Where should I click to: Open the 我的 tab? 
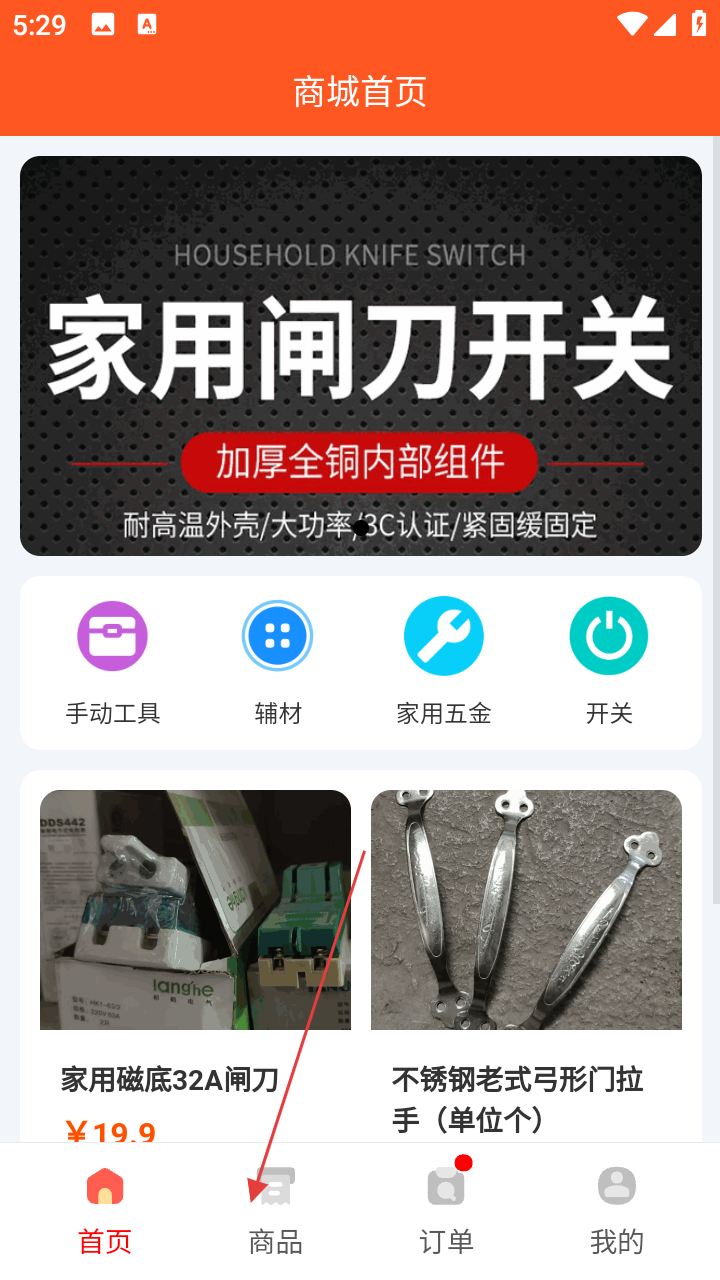617,1211
